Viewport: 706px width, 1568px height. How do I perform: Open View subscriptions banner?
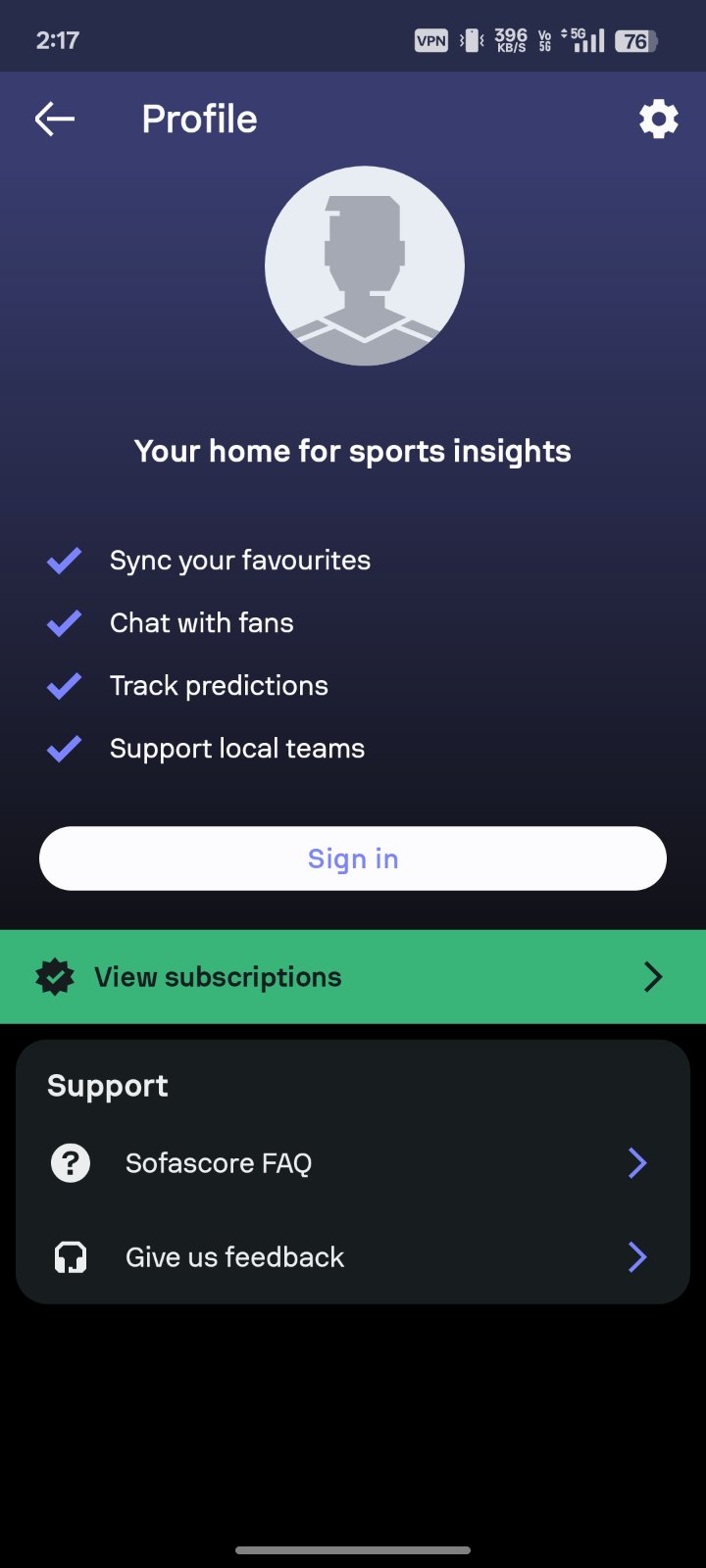click(353, 977)
